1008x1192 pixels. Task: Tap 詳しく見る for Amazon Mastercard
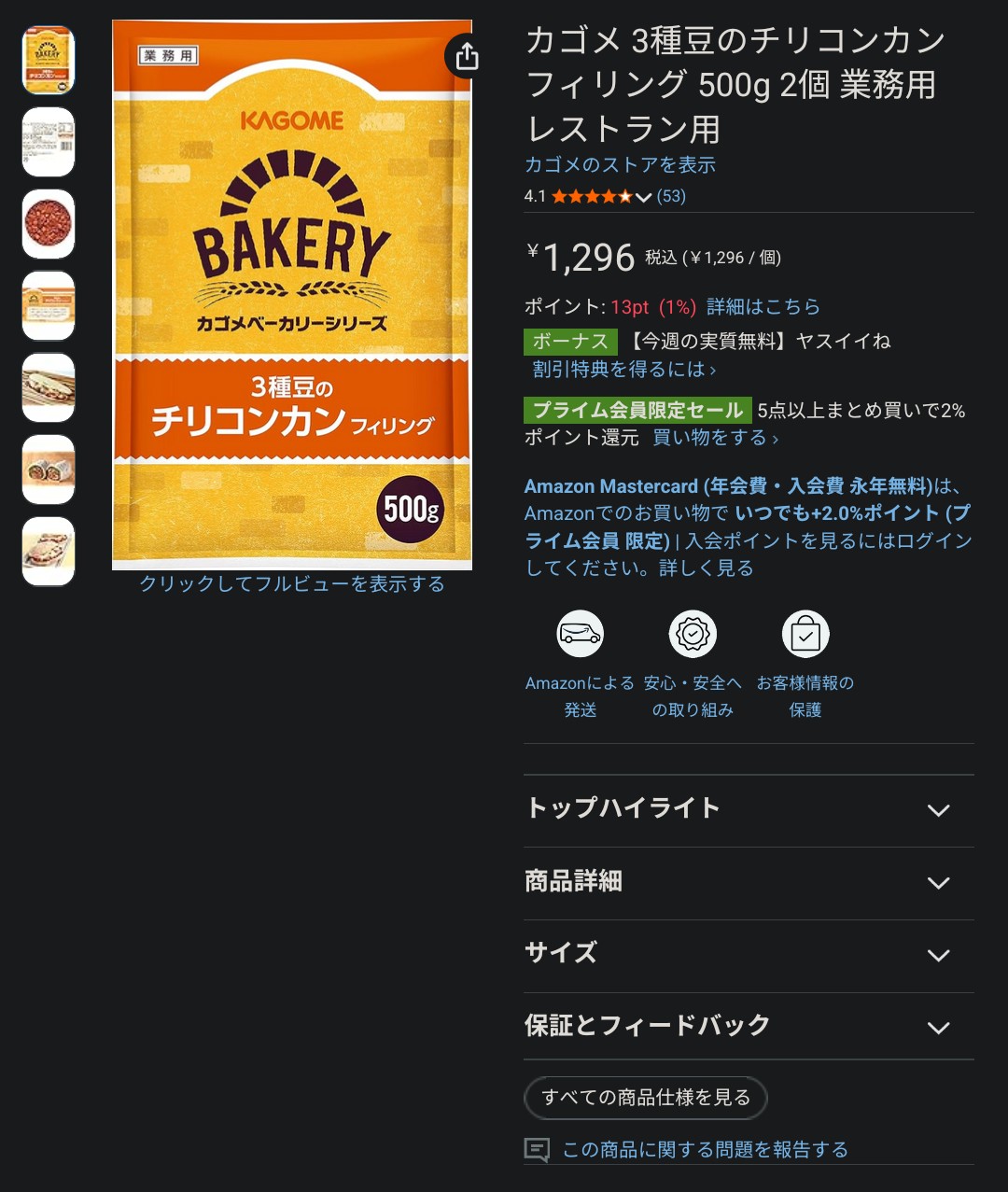(706, 568)
